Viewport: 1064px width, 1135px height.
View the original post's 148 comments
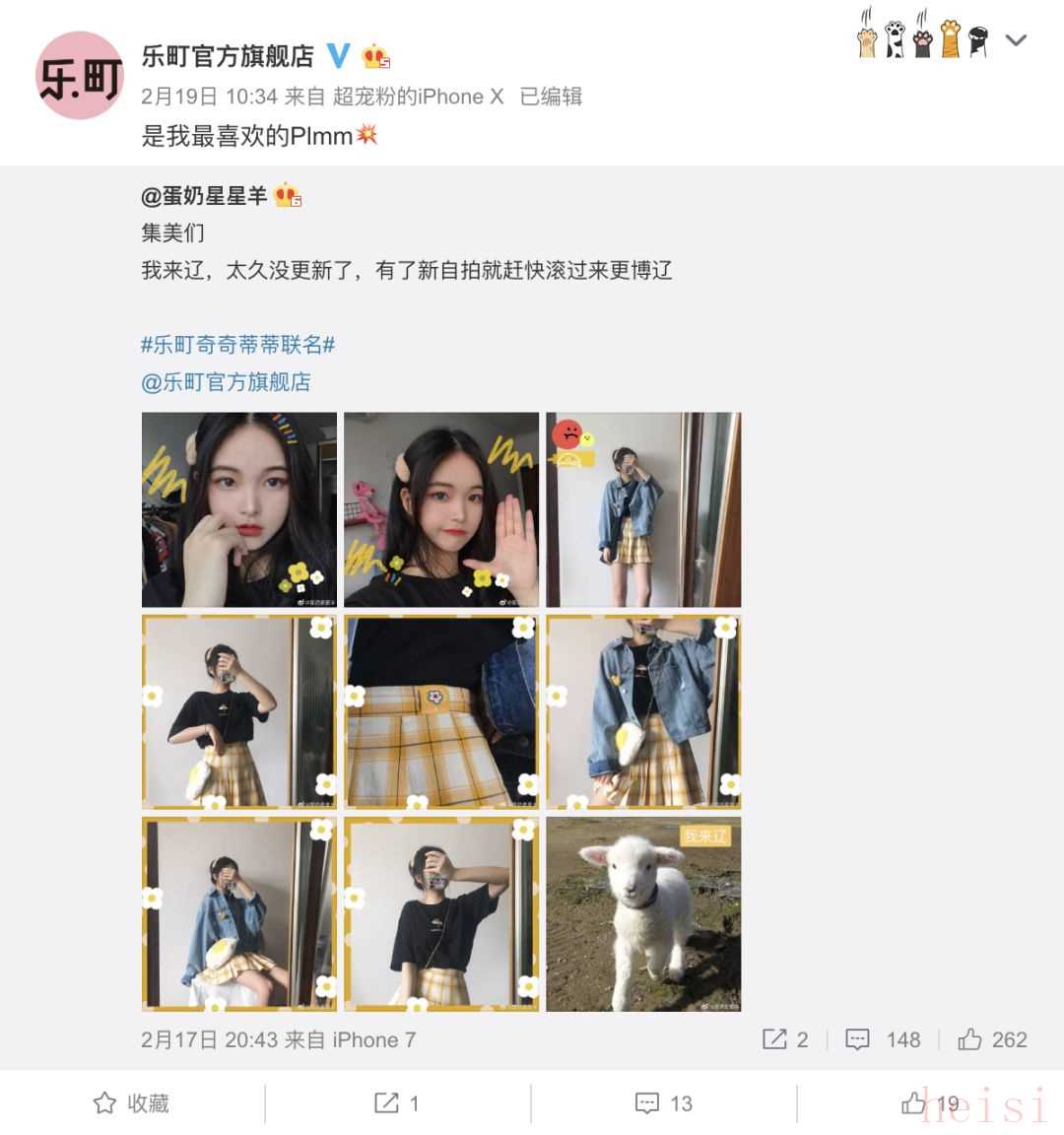(x=884, y=1039)
